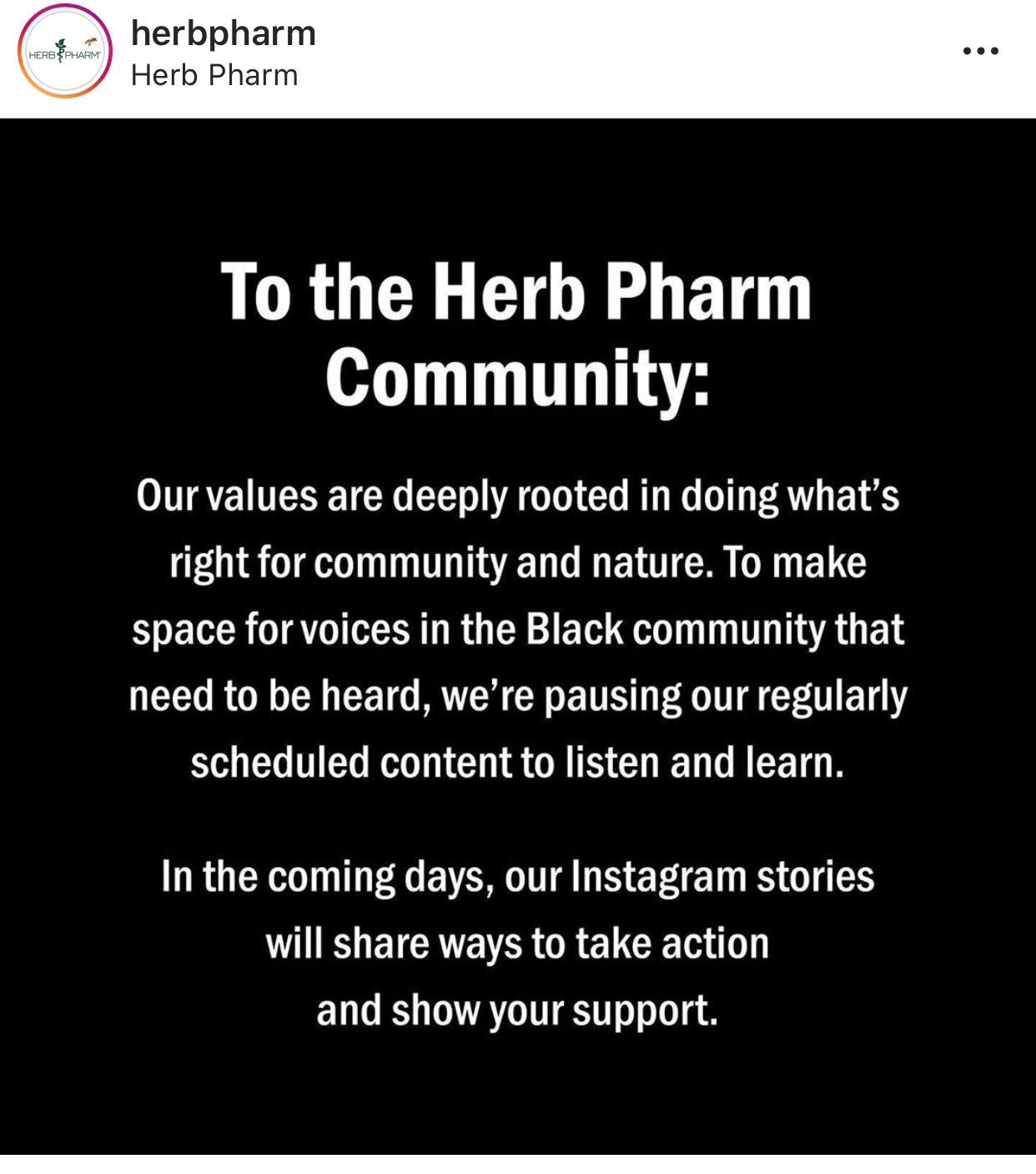Open the post's three-dot options menu
This screenshot has height=1174, width=1036.
click(980, 51)
